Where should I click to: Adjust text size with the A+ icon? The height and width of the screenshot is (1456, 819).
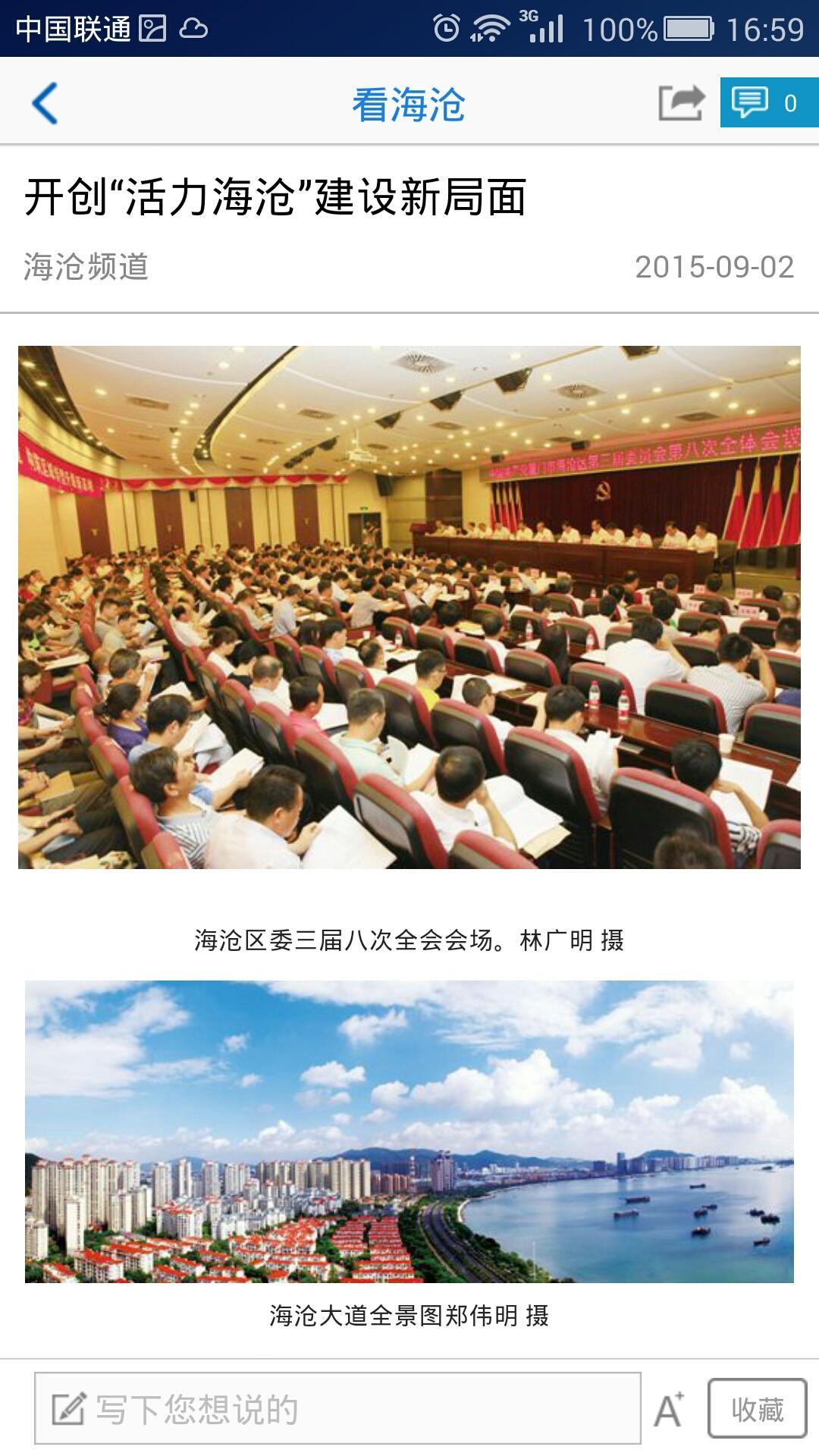(x=669, y=1410)
